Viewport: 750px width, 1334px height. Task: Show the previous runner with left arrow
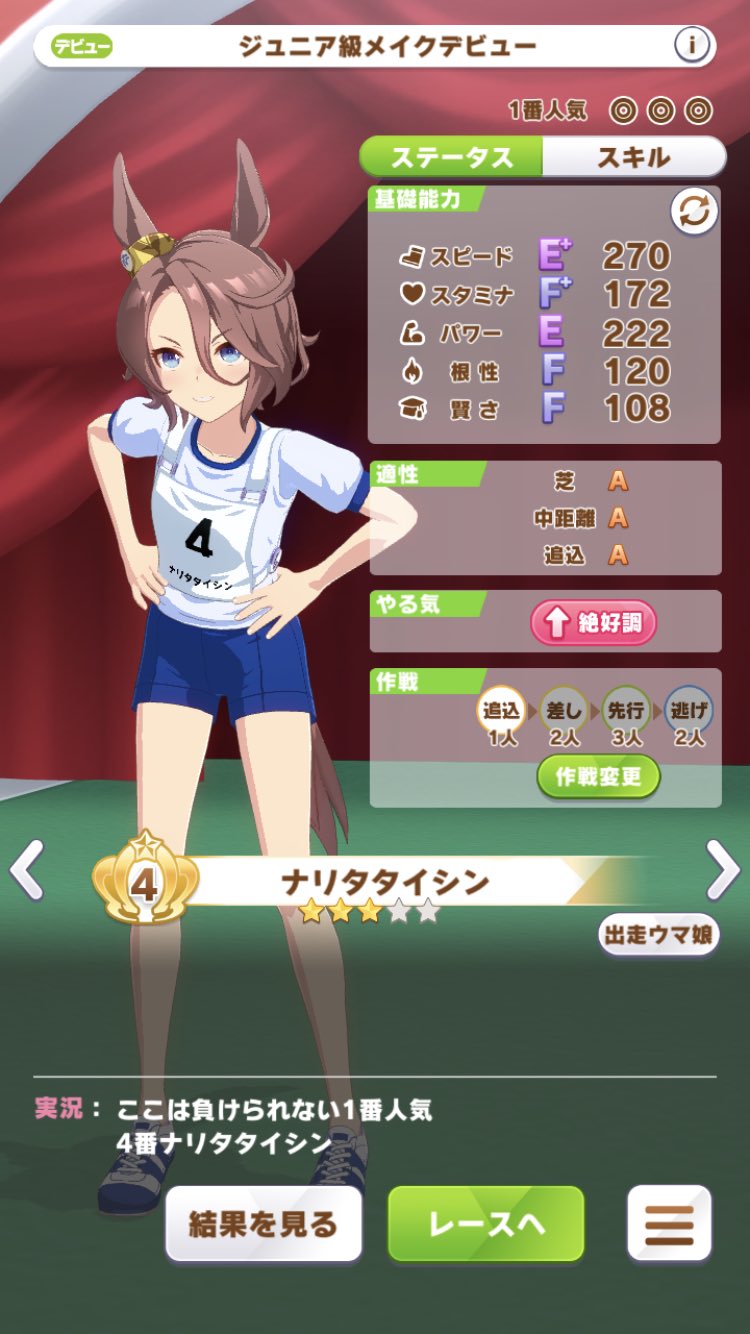point(27,870)
